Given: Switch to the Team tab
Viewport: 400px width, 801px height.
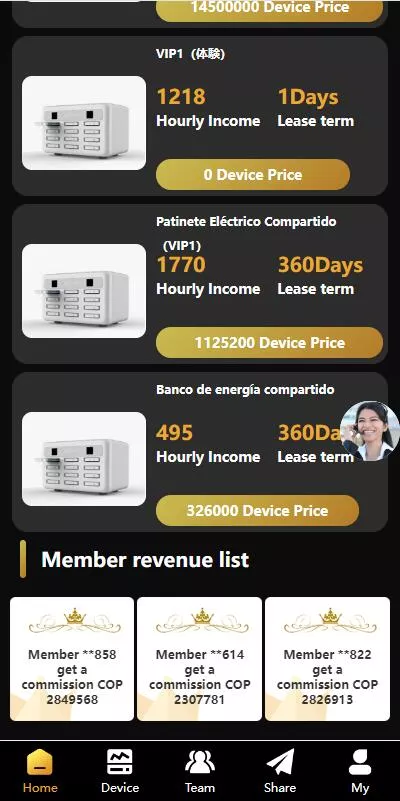Looking at the screenshot, I should pyautogui.click(x=200, y=771).
